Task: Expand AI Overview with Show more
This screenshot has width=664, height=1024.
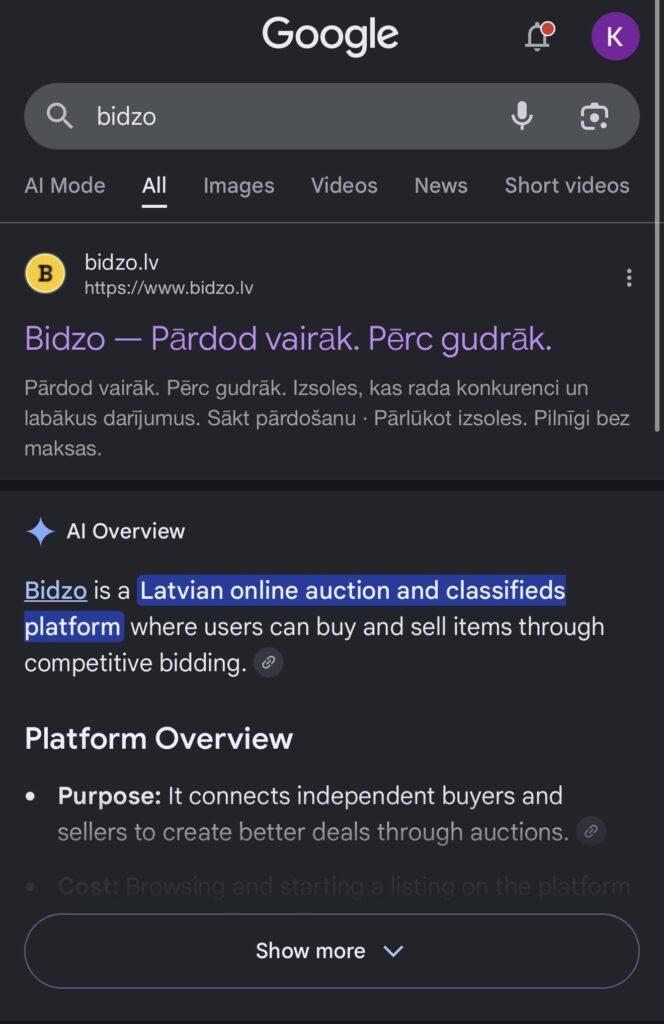Action: 332,950
